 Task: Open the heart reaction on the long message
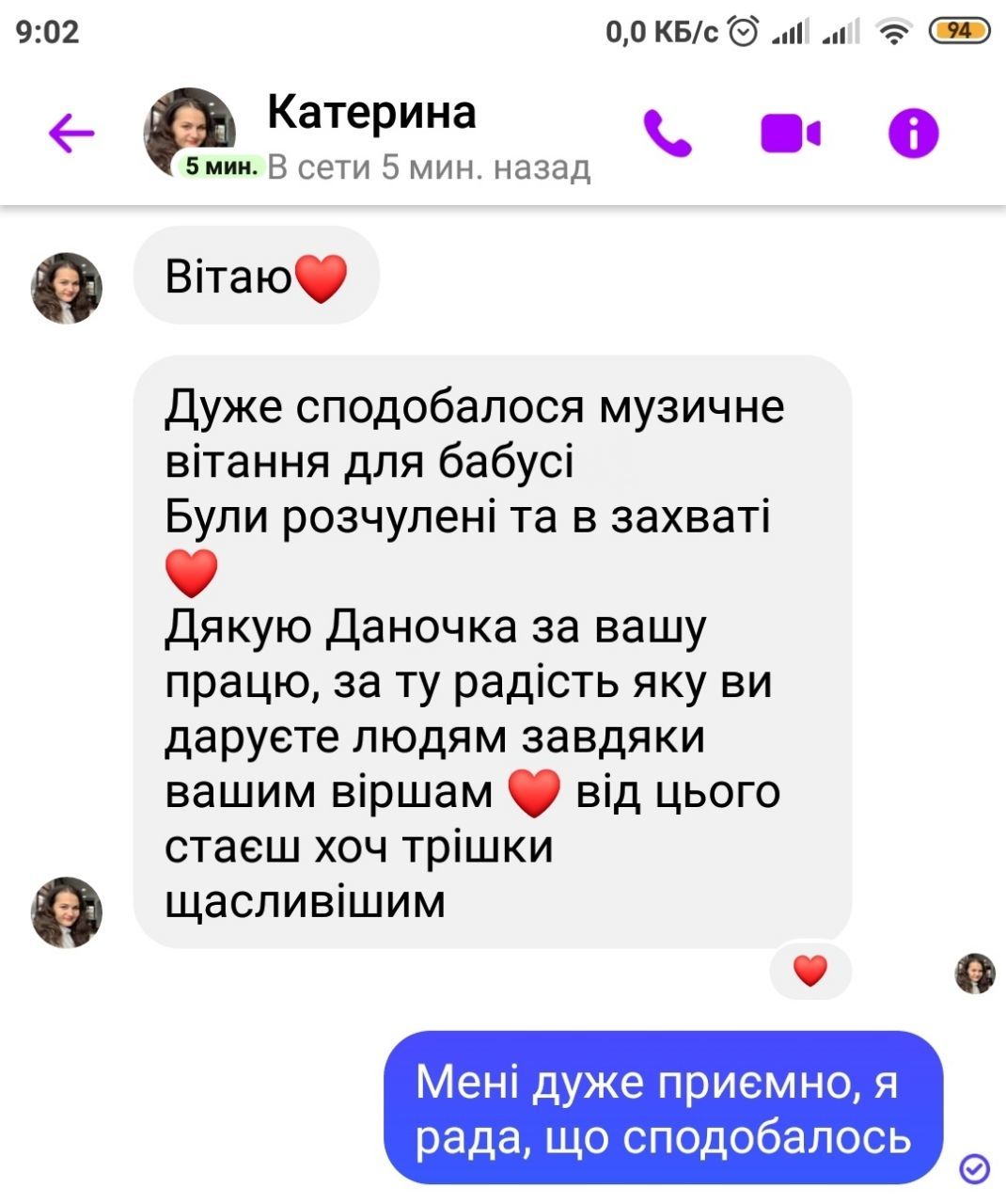[810, 970]
